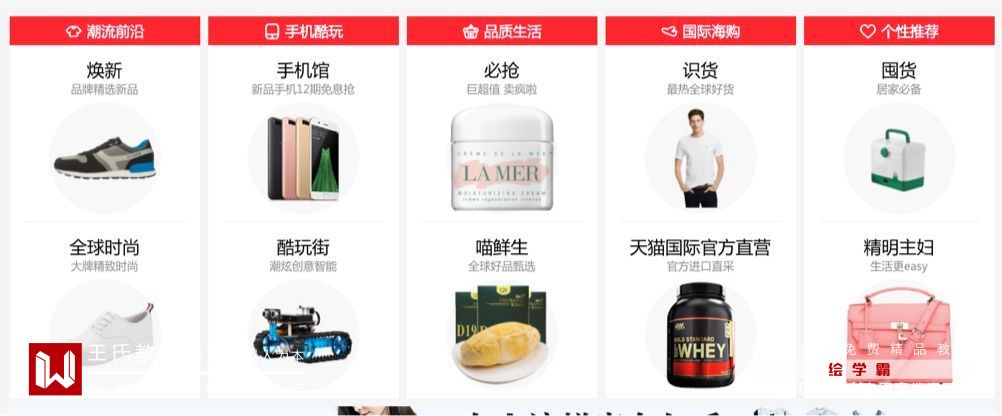Open the 天猫国际官方直营 tile
The height and width of the screenshot is (416, 1002).
coord(700,310)
